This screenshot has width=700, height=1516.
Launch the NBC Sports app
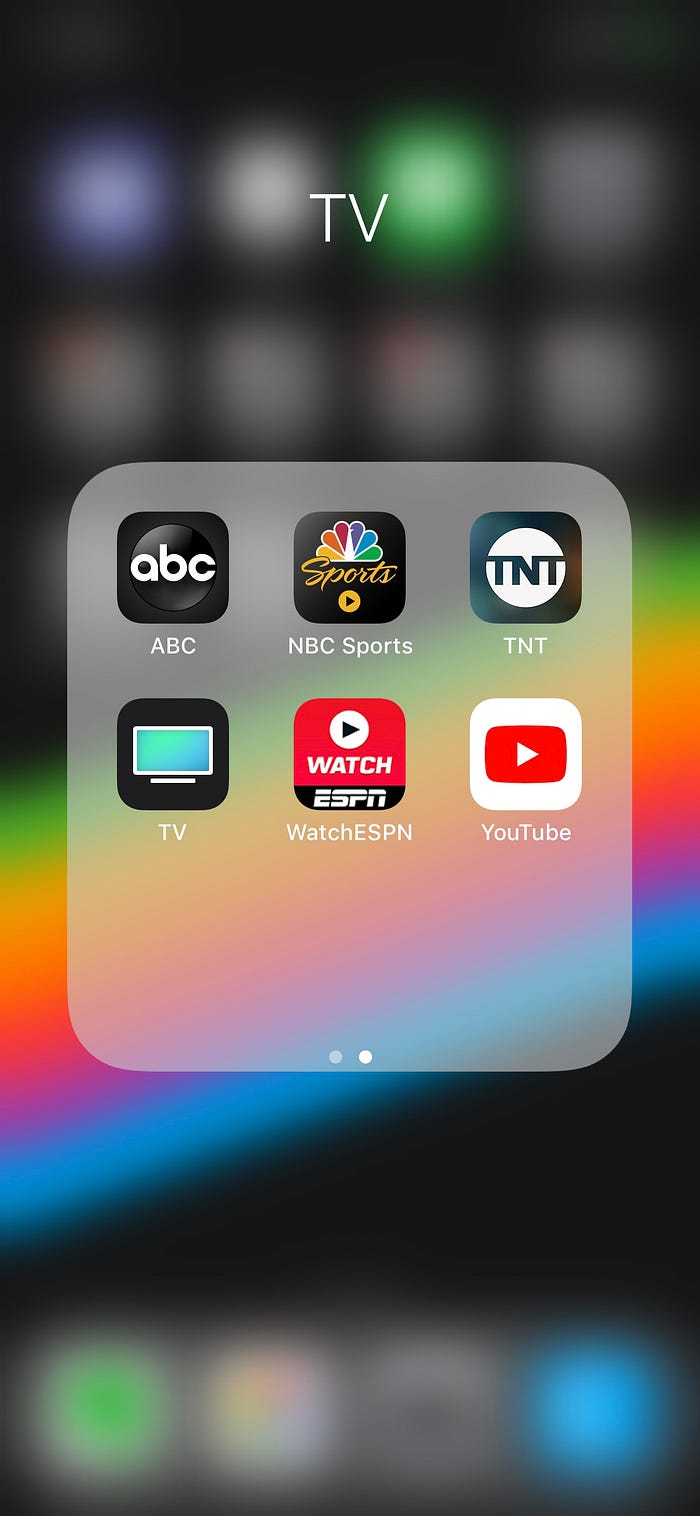(x=349, y=567)
